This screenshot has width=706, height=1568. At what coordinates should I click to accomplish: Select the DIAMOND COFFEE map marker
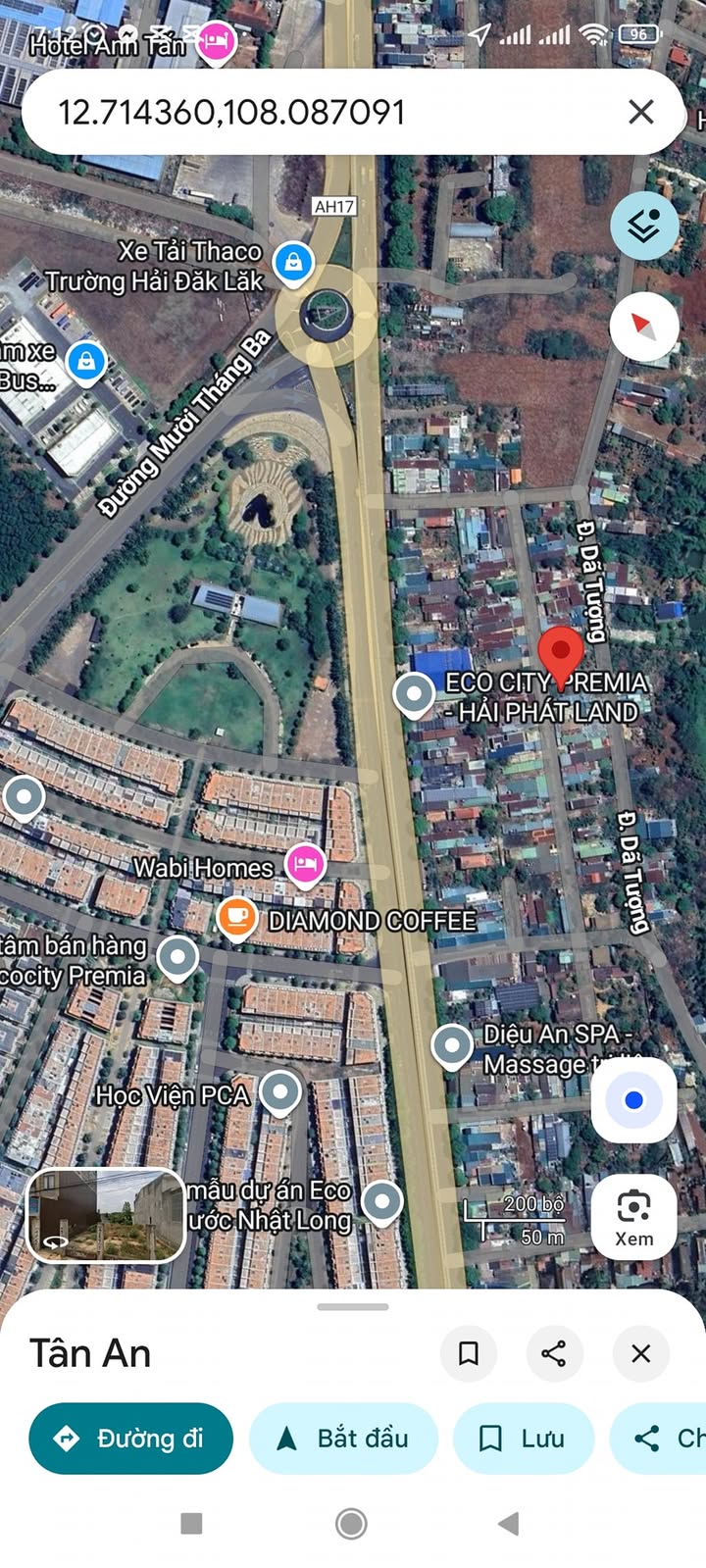coord(236,917)
